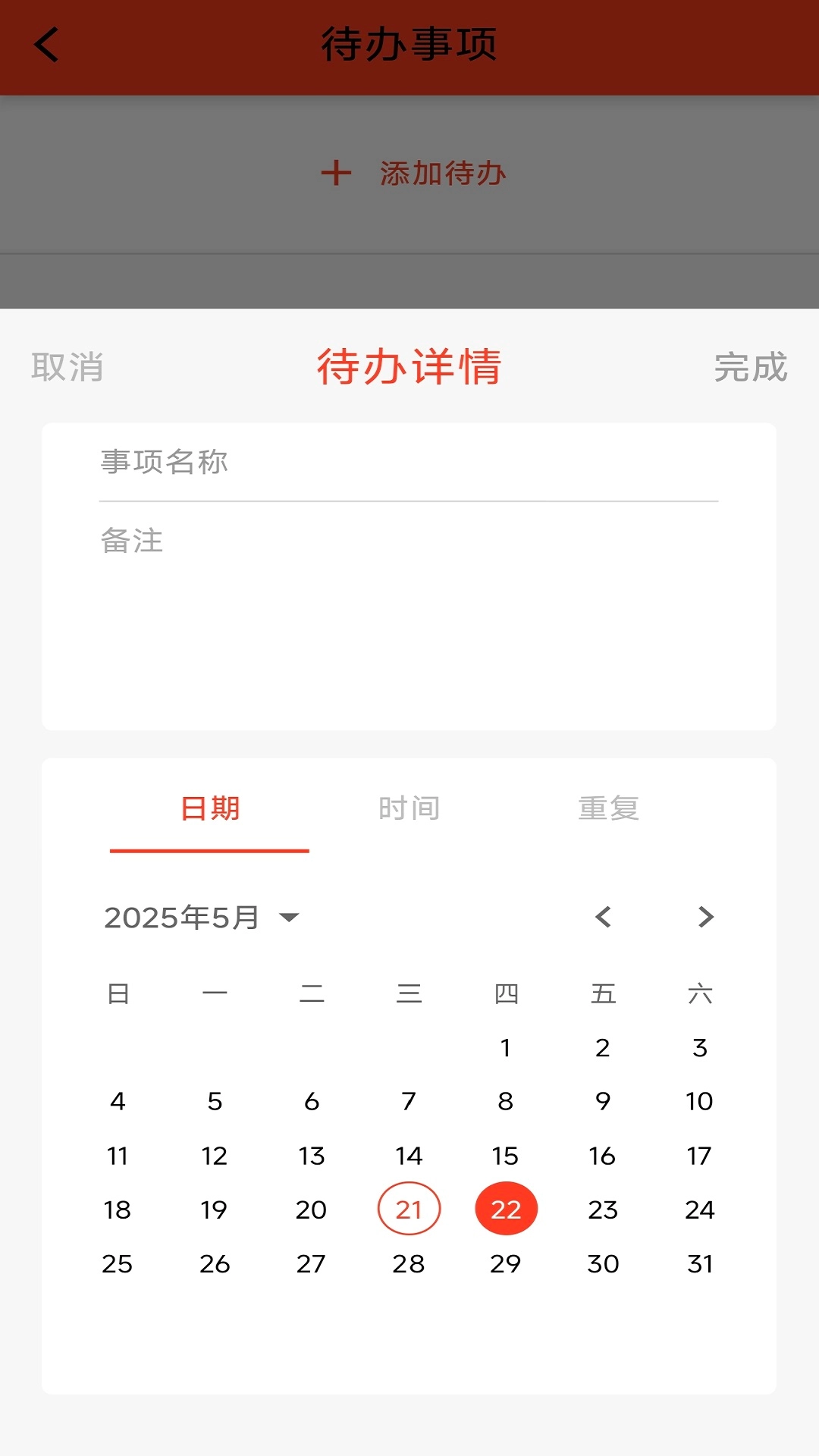Select May 15 on the calendar
This screenshot has height=1456, width=819.
pyautogui.click(x=506, y=1156)
